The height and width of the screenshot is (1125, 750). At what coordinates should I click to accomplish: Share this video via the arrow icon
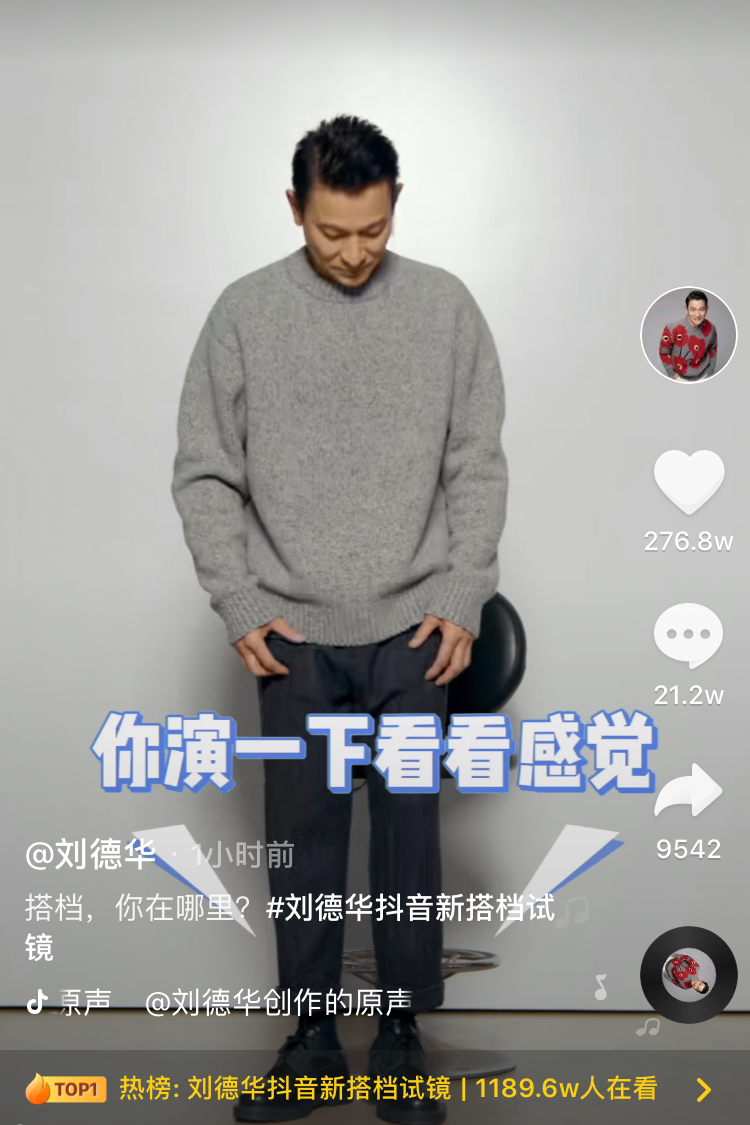point(688,792)
